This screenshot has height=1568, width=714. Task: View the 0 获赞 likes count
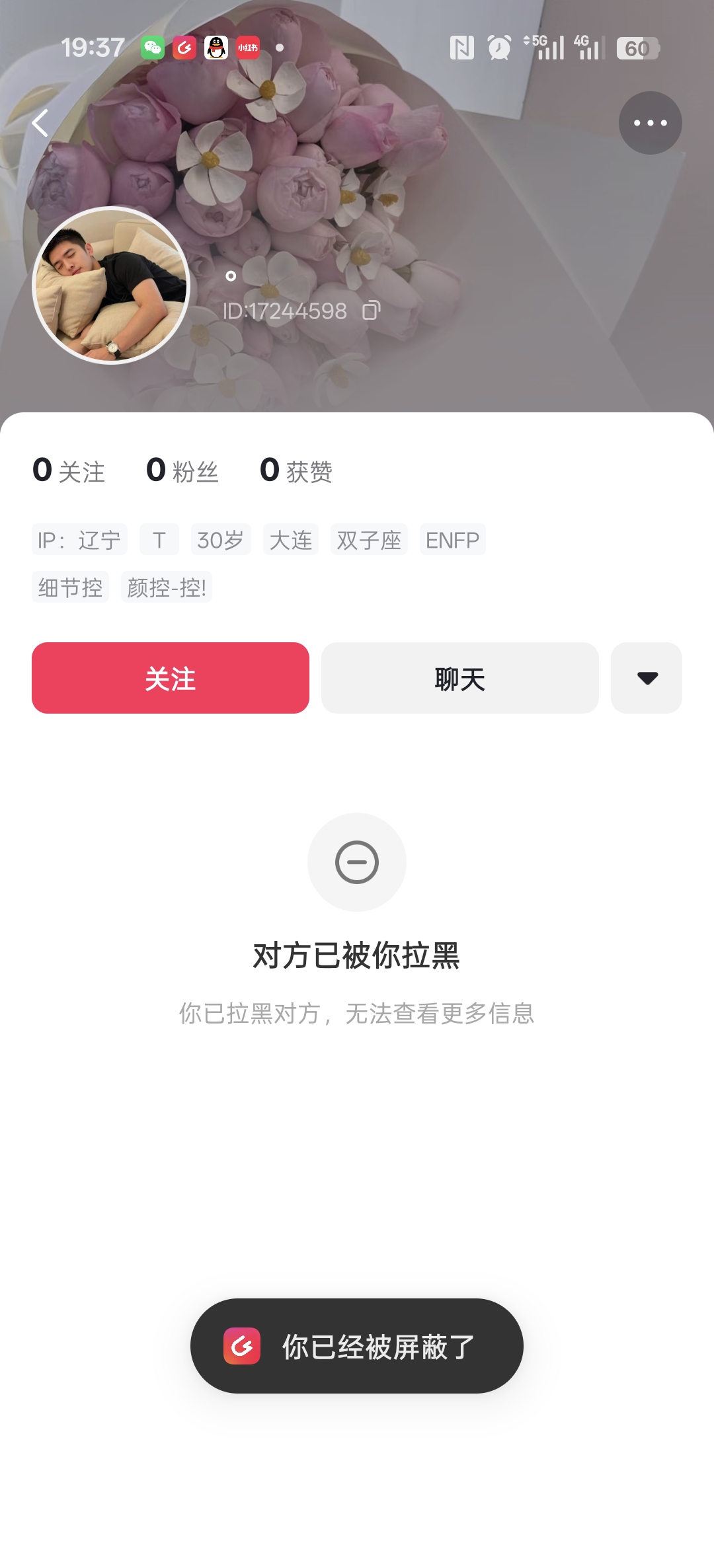pyautogui.click(x=296, y=470)
